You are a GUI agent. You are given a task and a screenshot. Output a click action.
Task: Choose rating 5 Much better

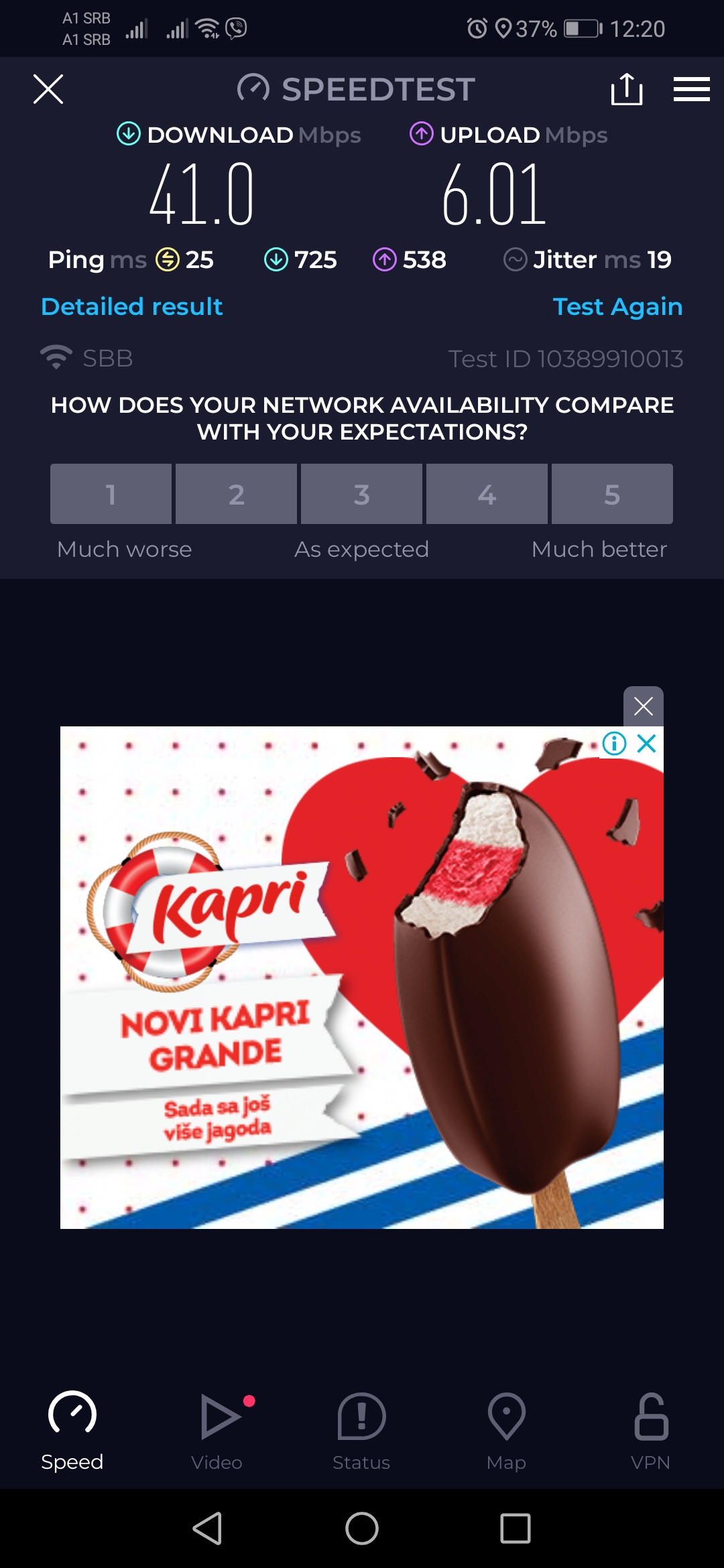pyautogui.click(x=612, y=494)
